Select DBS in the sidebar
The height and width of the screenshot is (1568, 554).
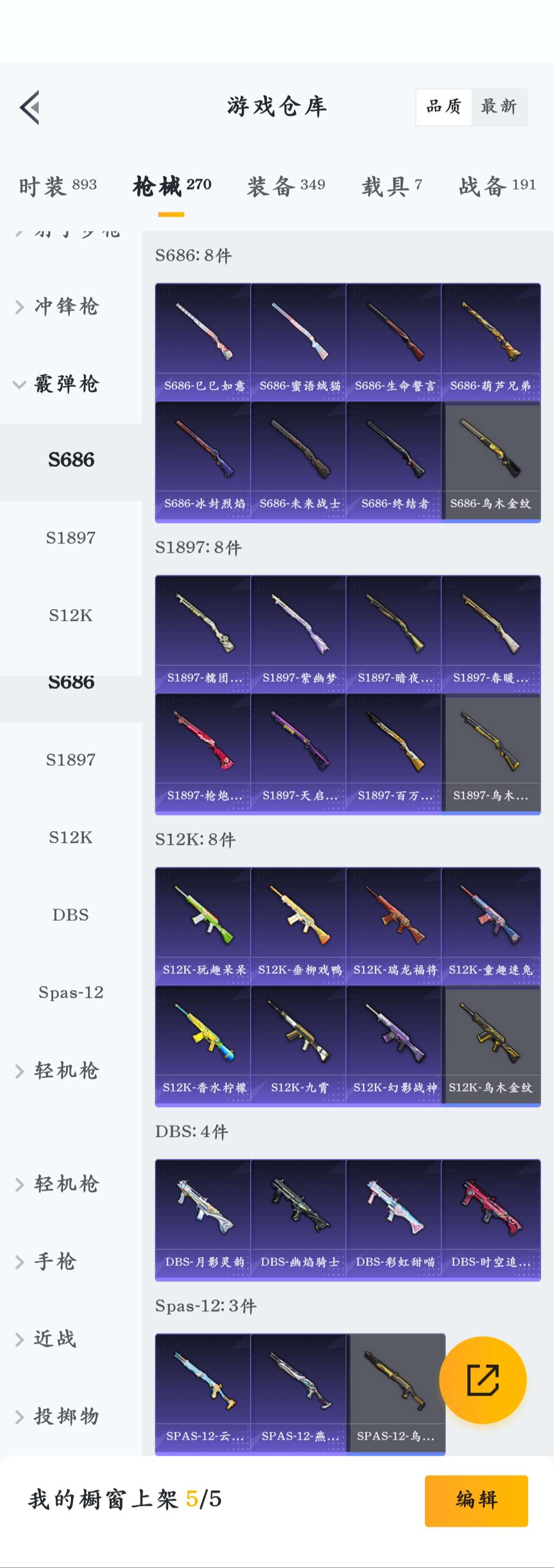coord(70,915)
